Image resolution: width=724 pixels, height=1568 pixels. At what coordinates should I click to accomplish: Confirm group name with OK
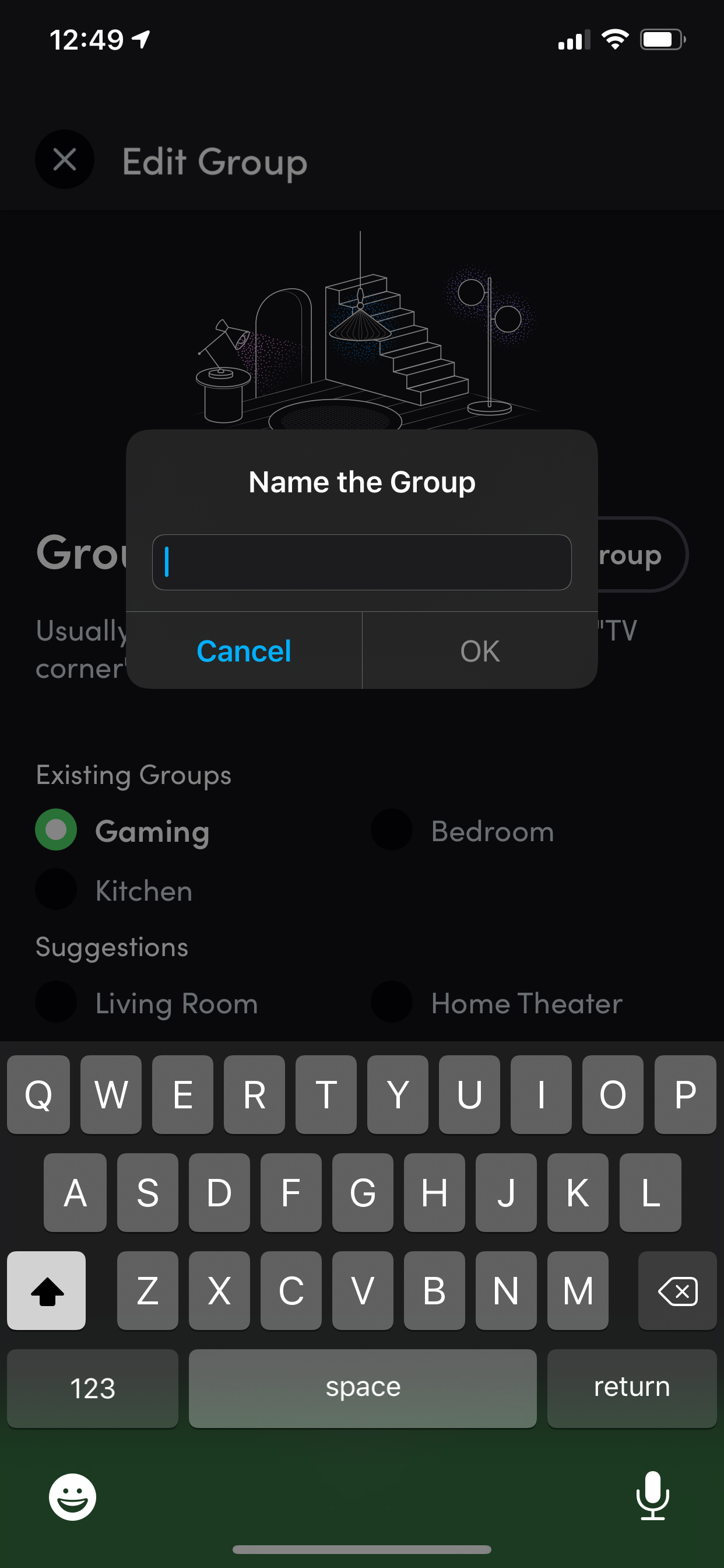click(x=479, y=650)
